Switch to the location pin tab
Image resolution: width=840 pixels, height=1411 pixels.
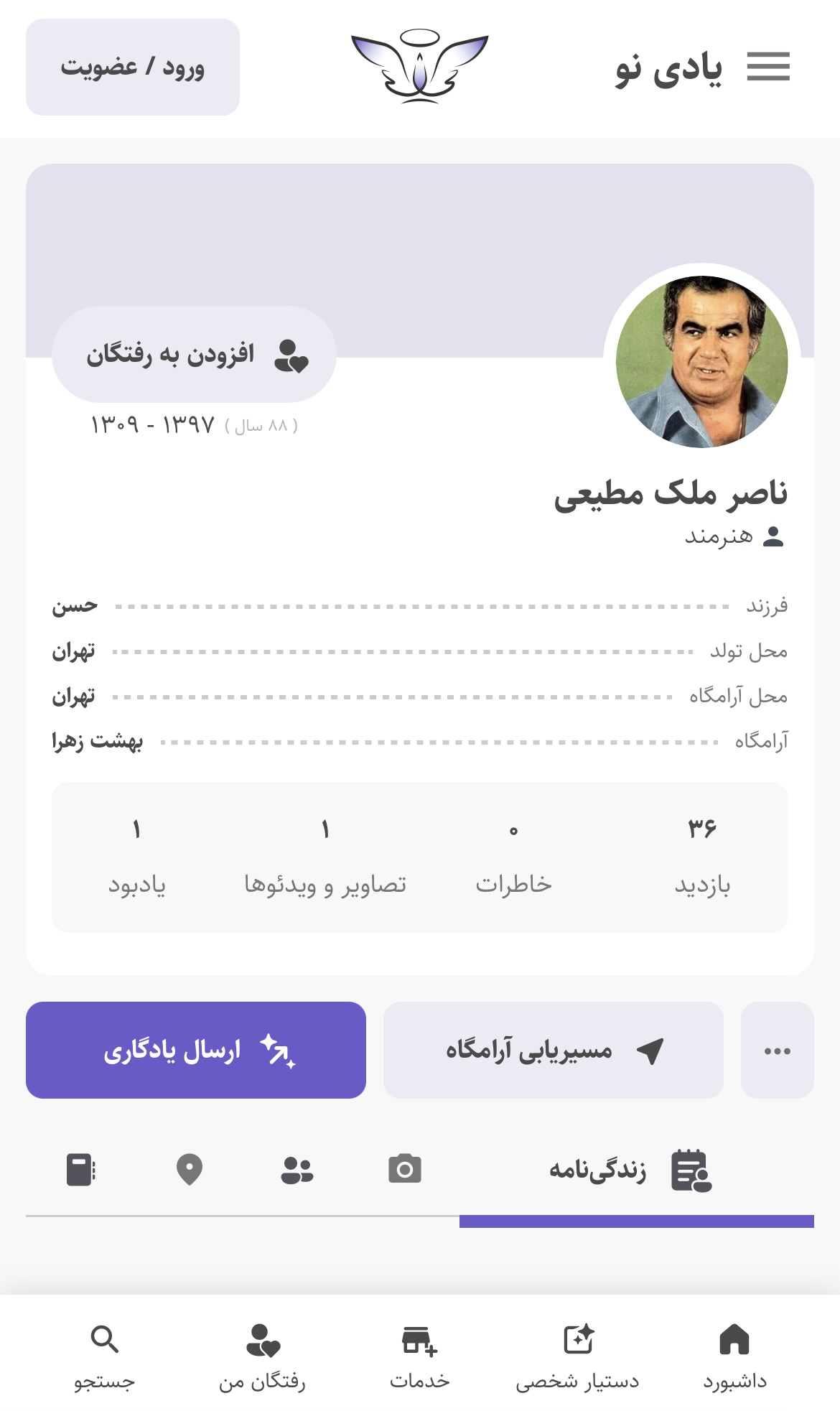pos(190,1170)
